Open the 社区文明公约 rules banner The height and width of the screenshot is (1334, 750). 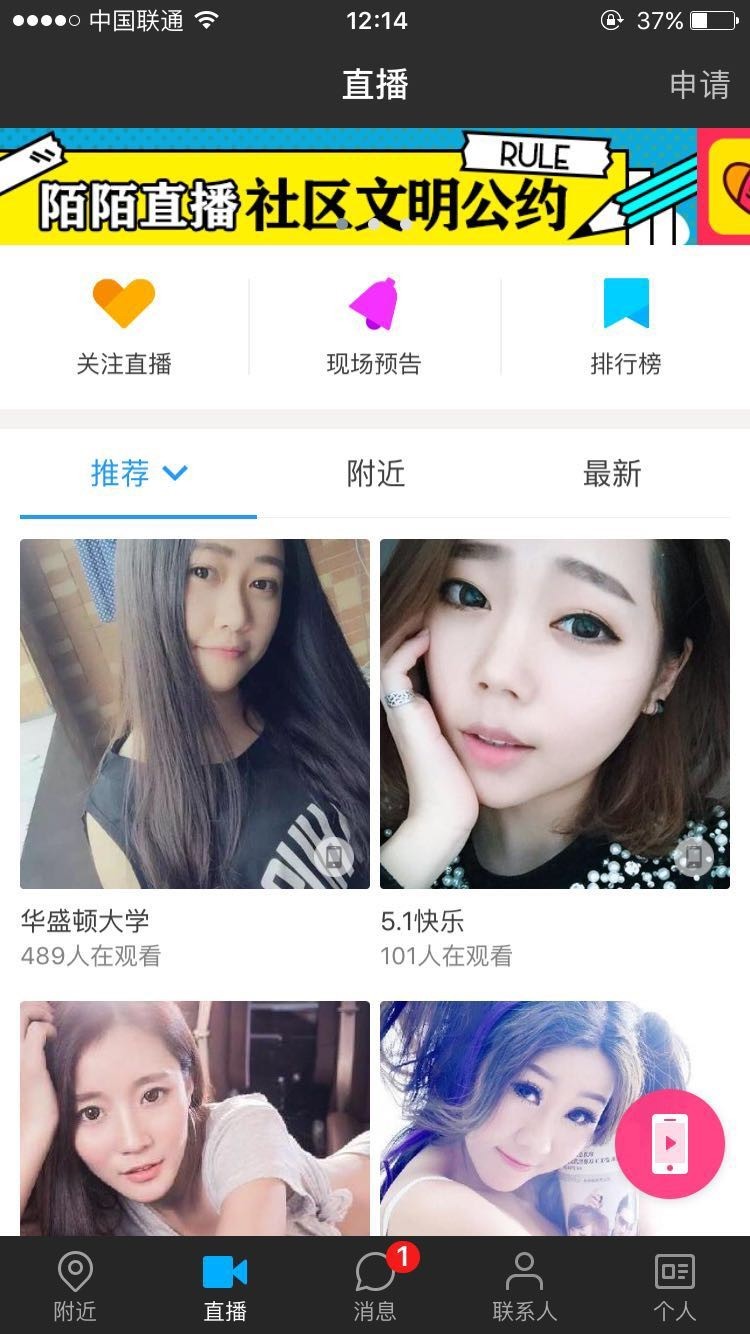point(350,186)
